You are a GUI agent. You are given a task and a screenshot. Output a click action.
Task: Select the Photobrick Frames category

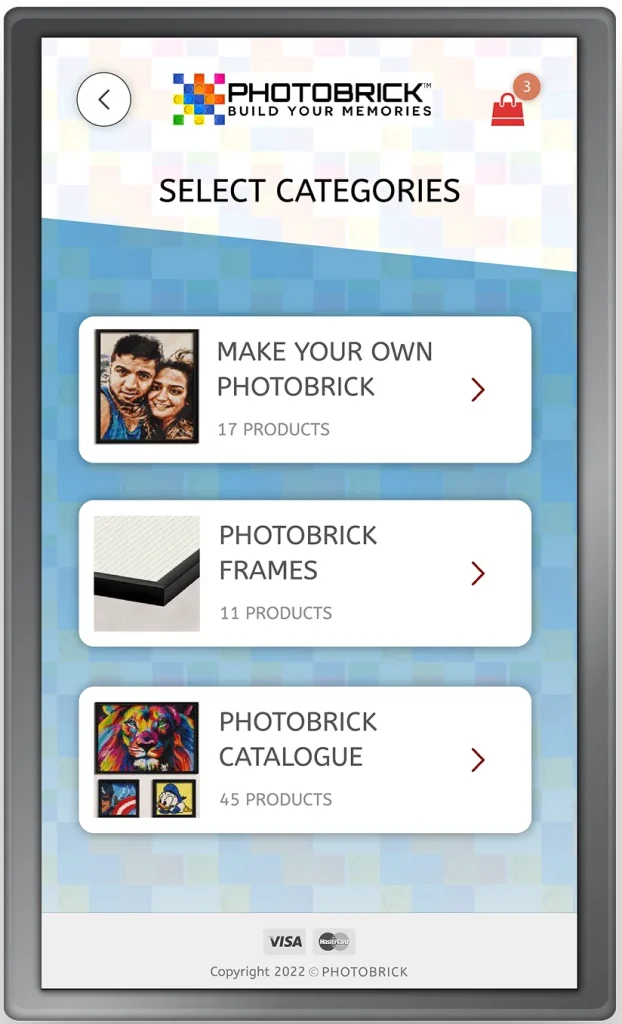(305, 573)
